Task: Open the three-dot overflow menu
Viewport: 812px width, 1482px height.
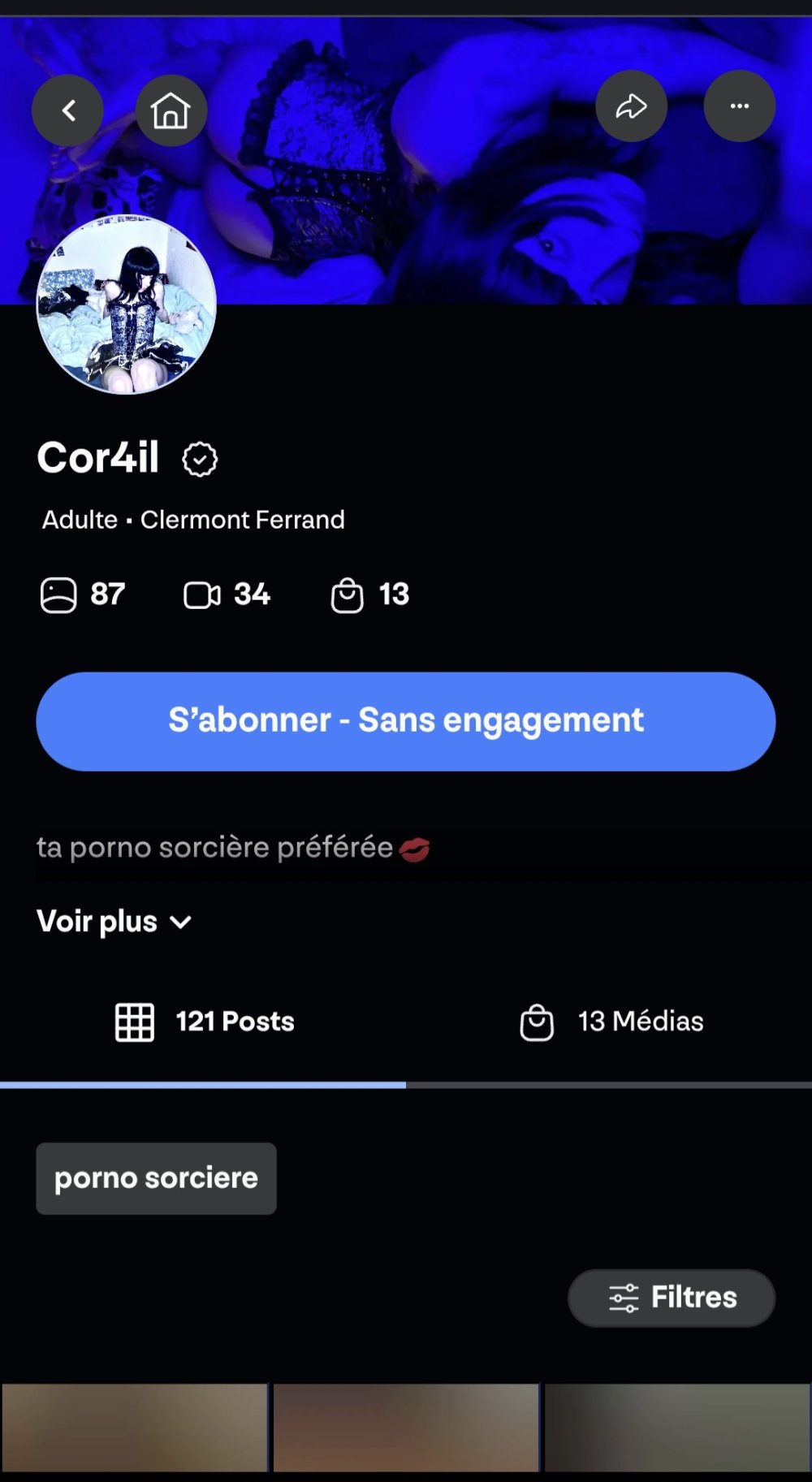Action: [739, 106]
